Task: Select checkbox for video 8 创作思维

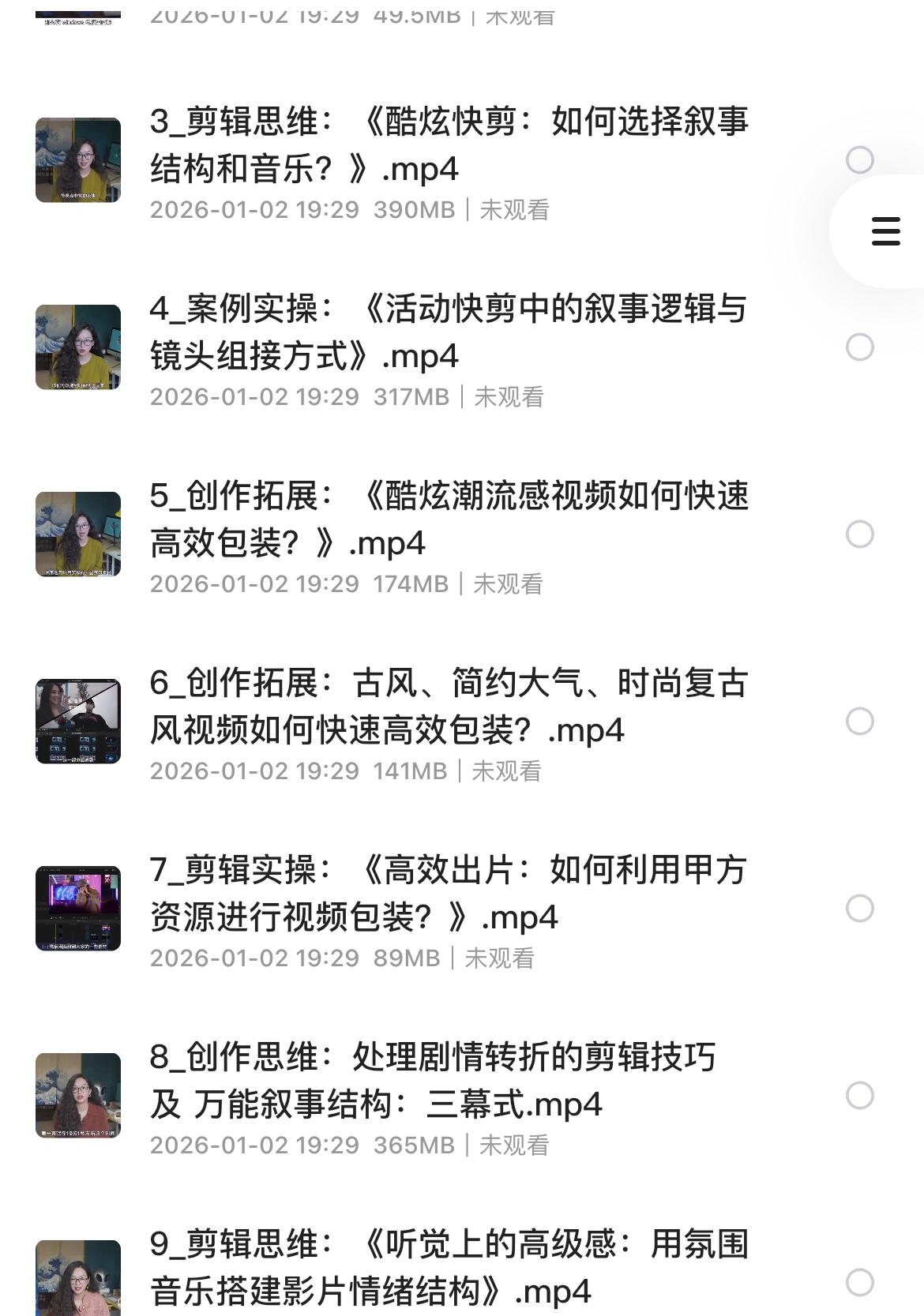Action: (x=860, y=1095)
